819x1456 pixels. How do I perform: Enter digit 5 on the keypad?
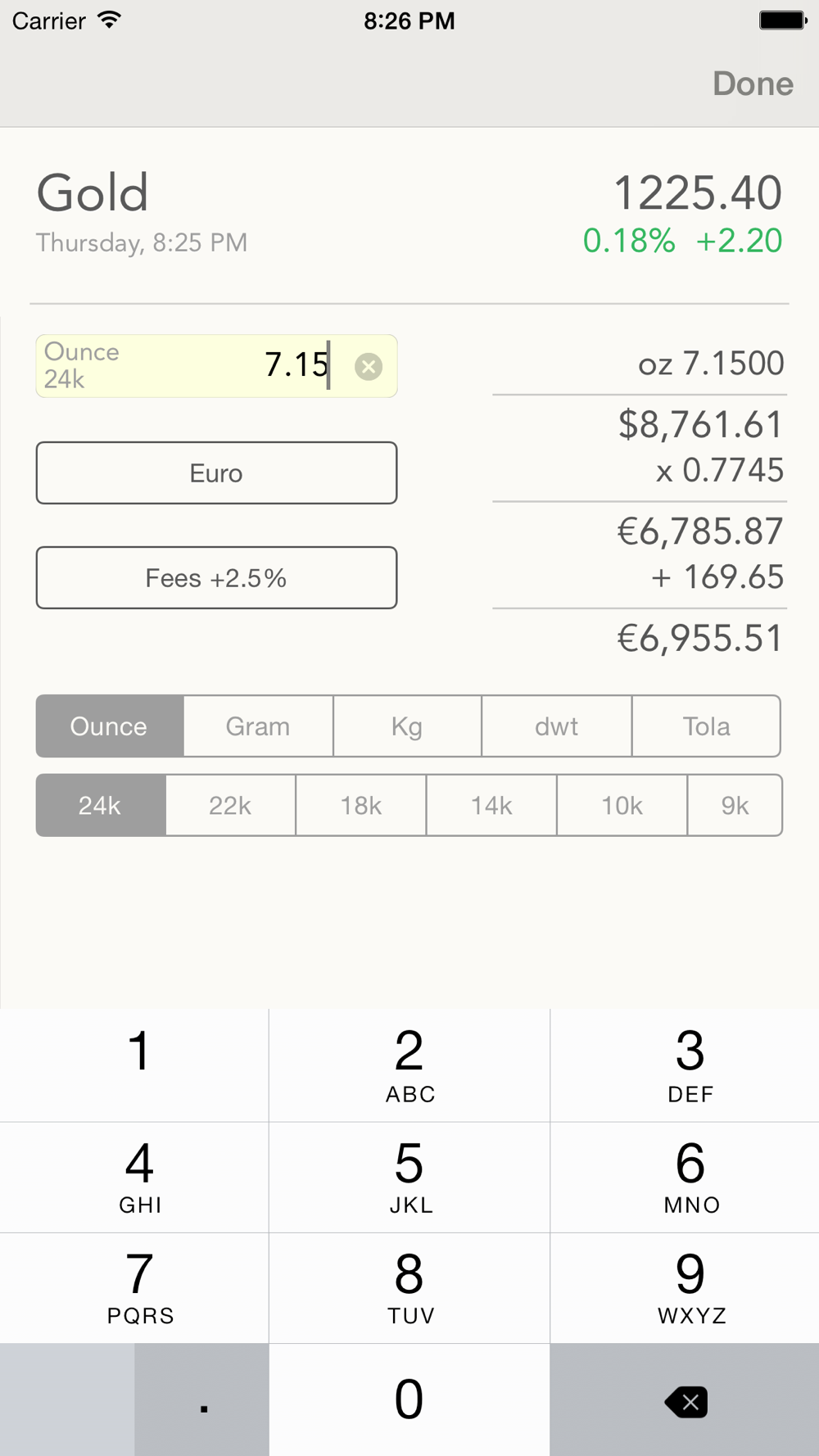[409, 1177]
